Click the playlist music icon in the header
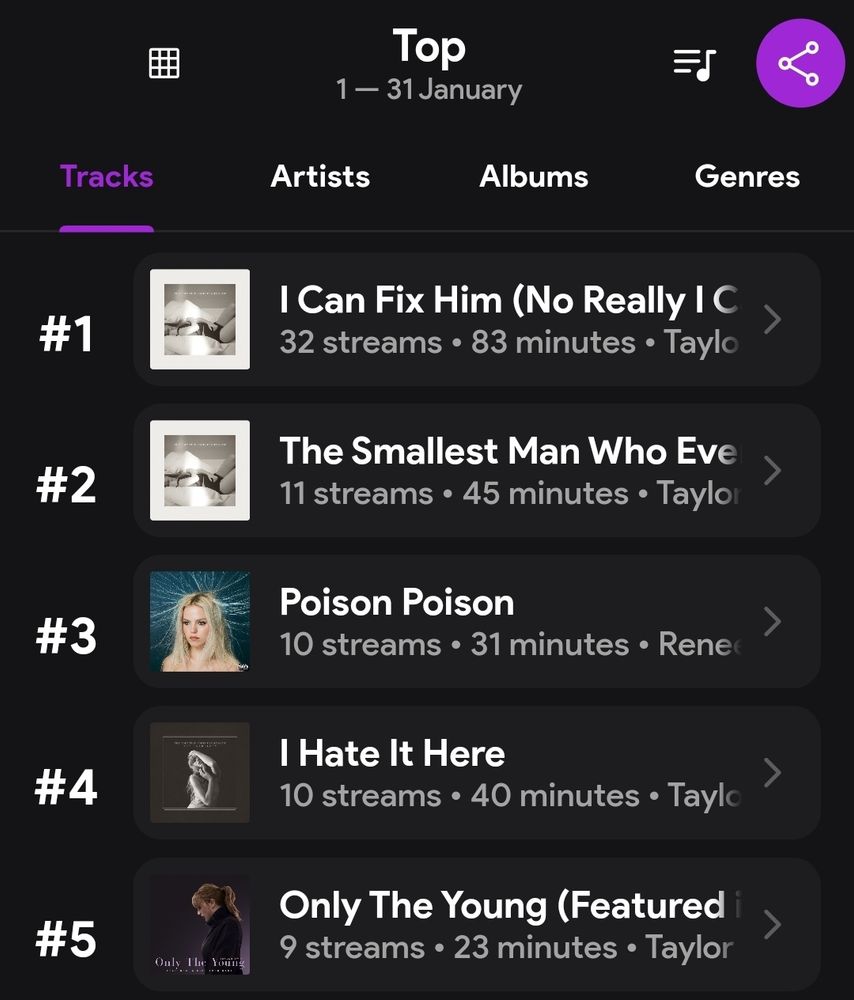This screenshot has height=1000, width=854. (694, 62)
